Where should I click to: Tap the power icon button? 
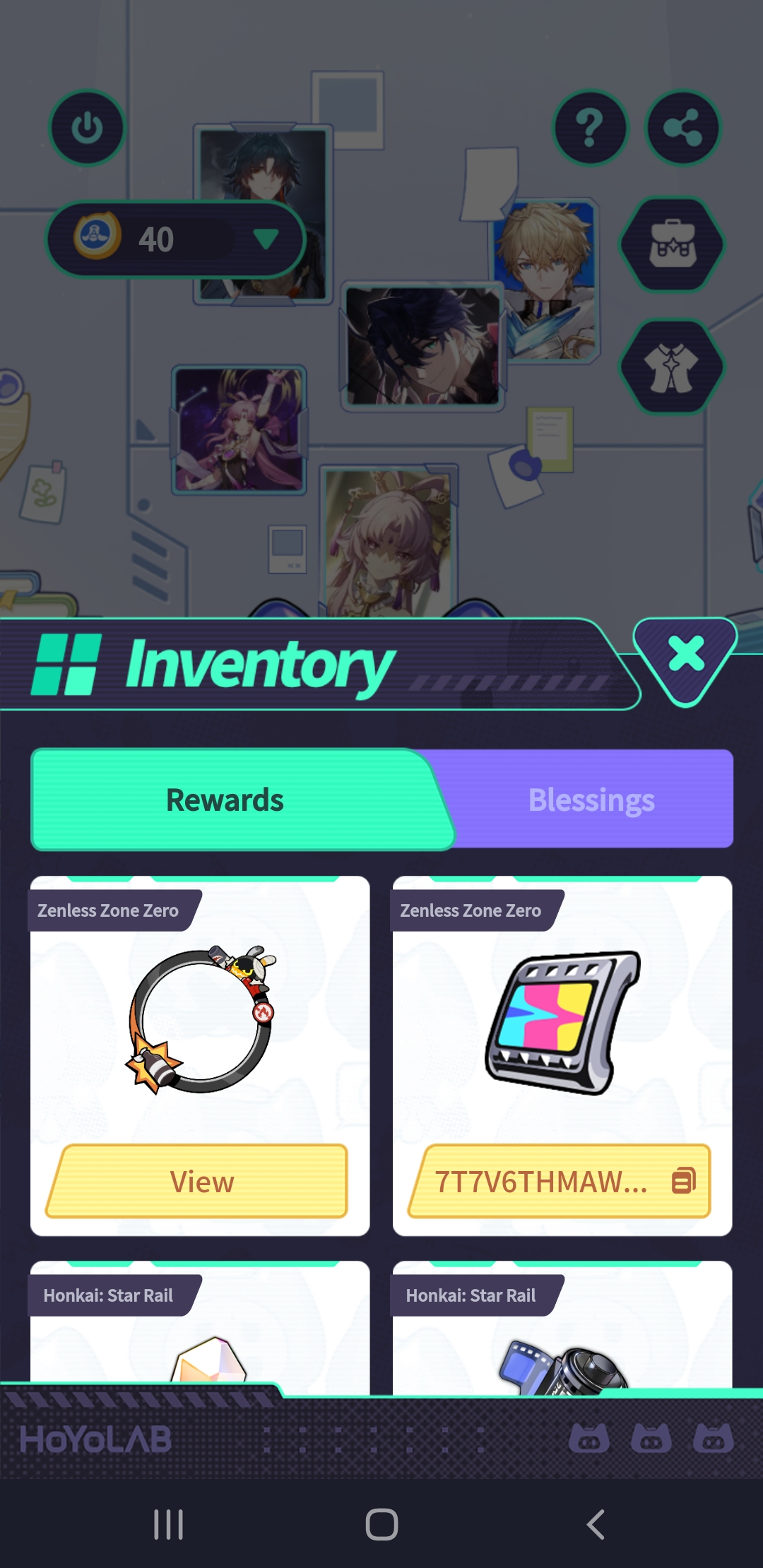88,128
